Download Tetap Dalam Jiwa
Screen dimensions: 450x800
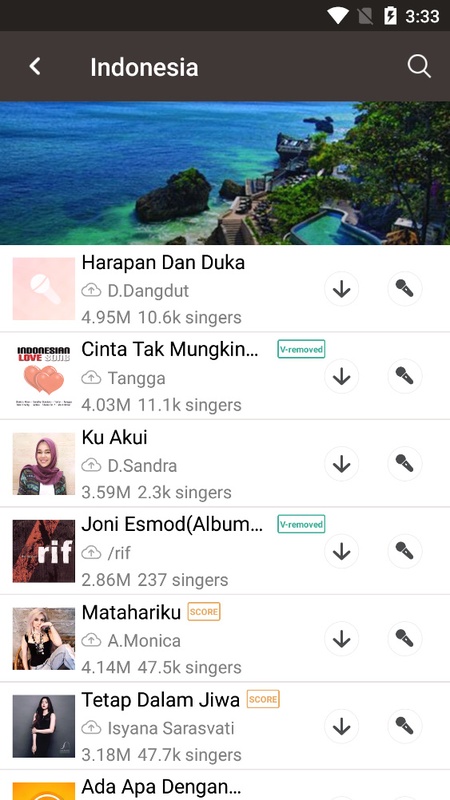pos(341,726)
